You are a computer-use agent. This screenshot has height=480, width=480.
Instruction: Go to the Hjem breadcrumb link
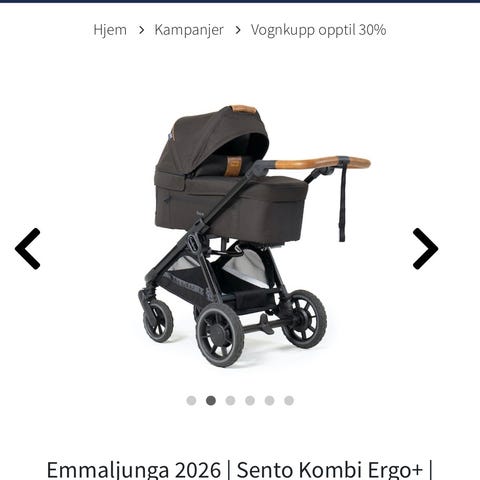click(x=110, y=30)
